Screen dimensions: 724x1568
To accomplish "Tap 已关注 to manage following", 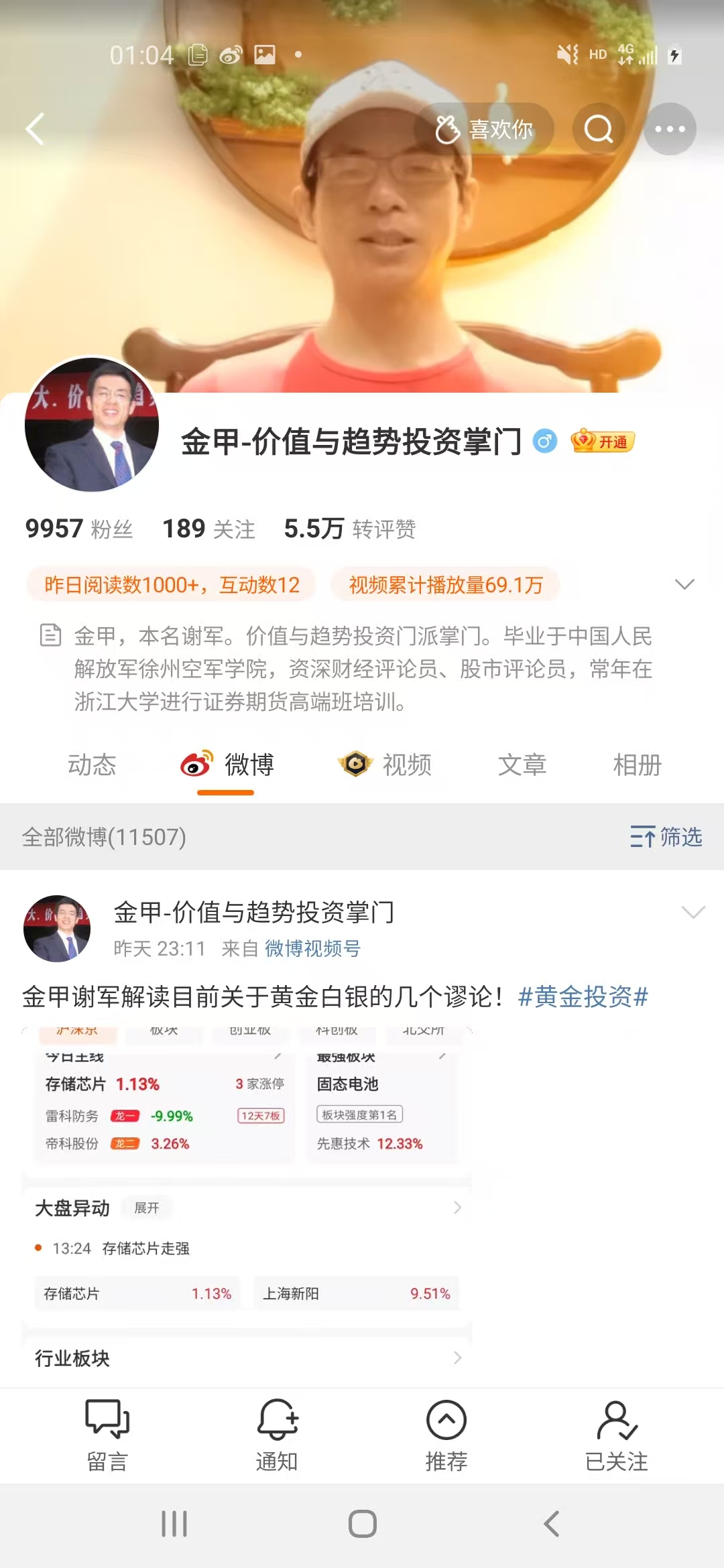I will pyautogui.click(x=616, y=1435).
